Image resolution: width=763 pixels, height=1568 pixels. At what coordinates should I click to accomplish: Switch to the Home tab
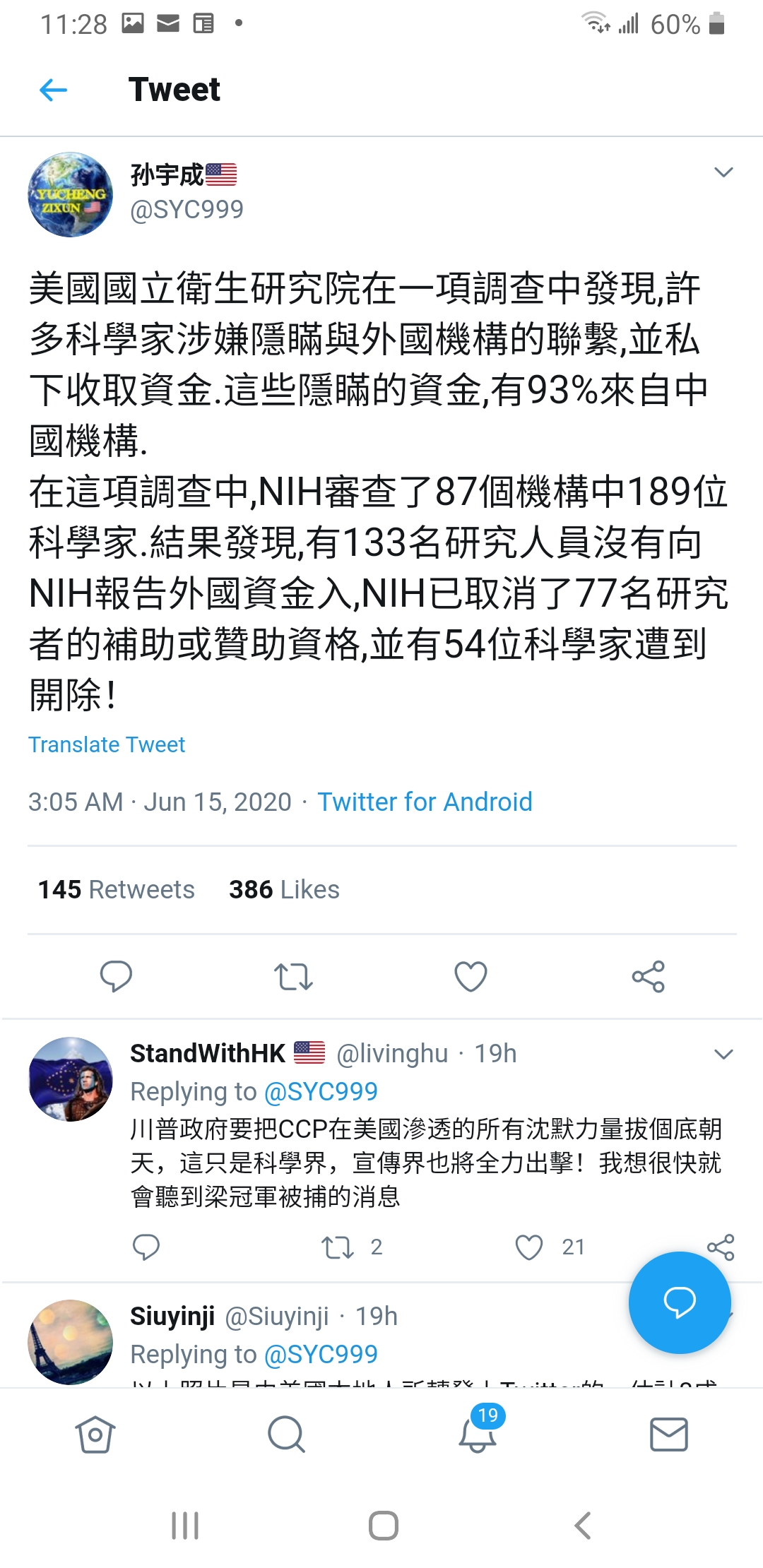pos(95,1435)
